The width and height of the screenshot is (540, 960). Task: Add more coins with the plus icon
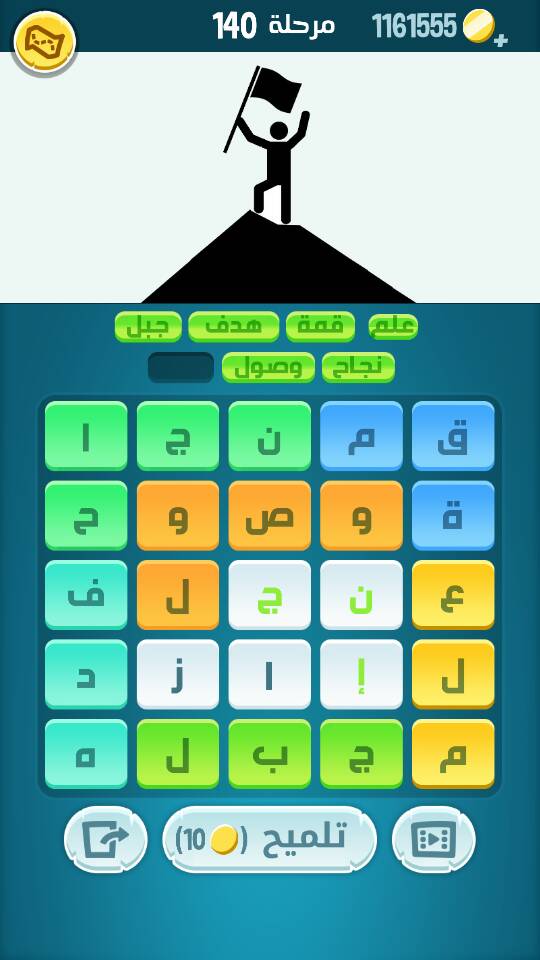pos(500,40)
